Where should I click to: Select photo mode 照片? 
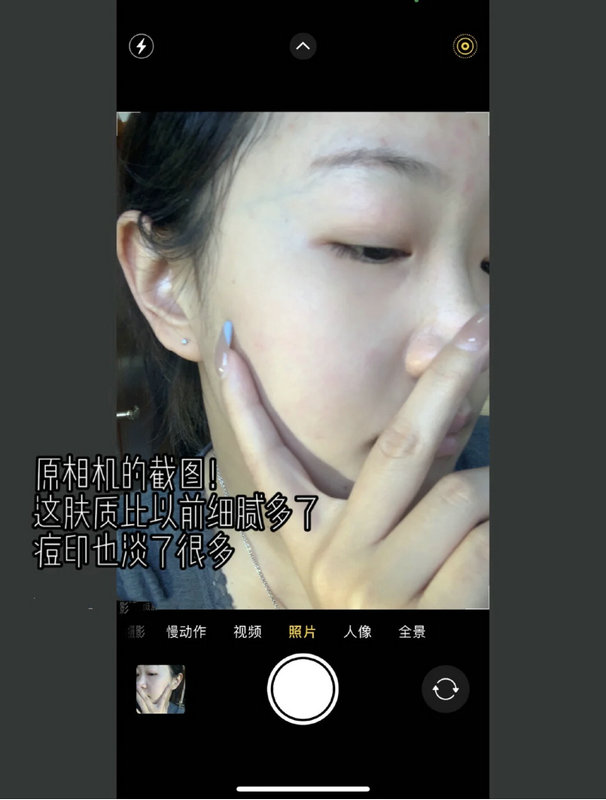click(x=302, y=631)
